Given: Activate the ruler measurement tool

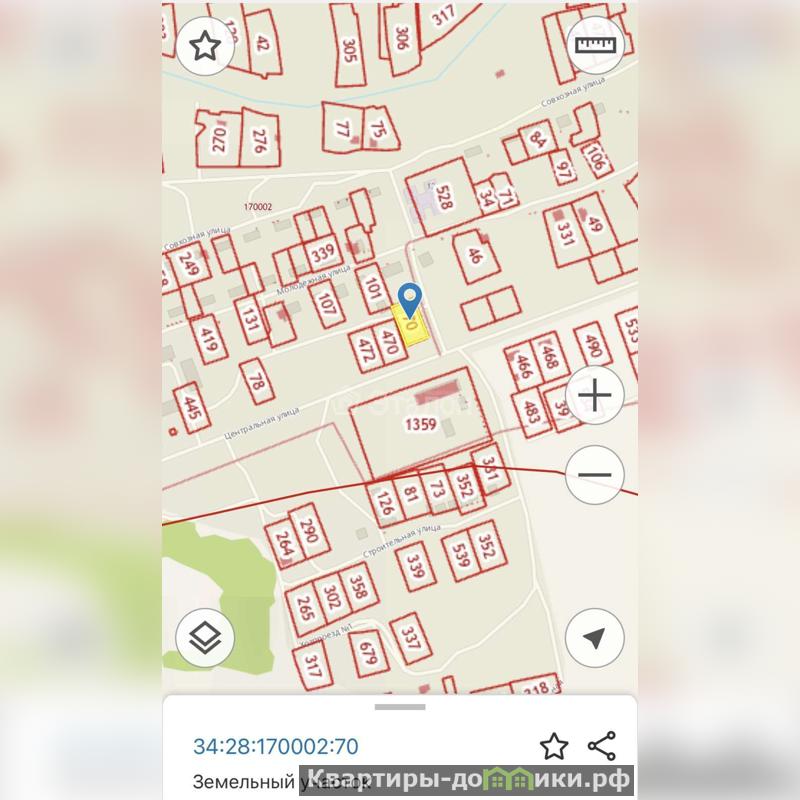Looking at the screenshot, I should [595, 46].
